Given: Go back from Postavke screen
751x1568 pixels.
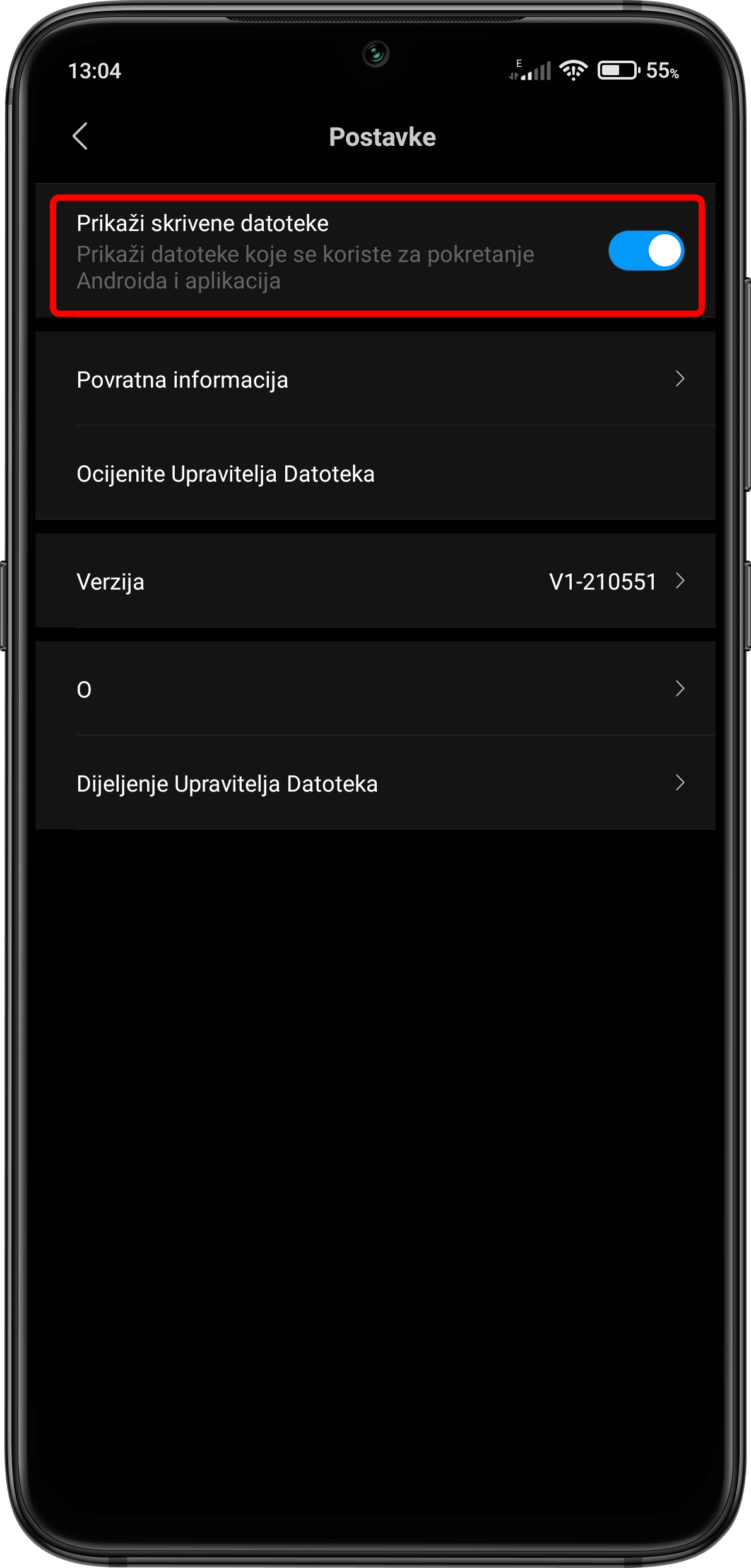Looking at the screenshot, I should click(80, 136).
